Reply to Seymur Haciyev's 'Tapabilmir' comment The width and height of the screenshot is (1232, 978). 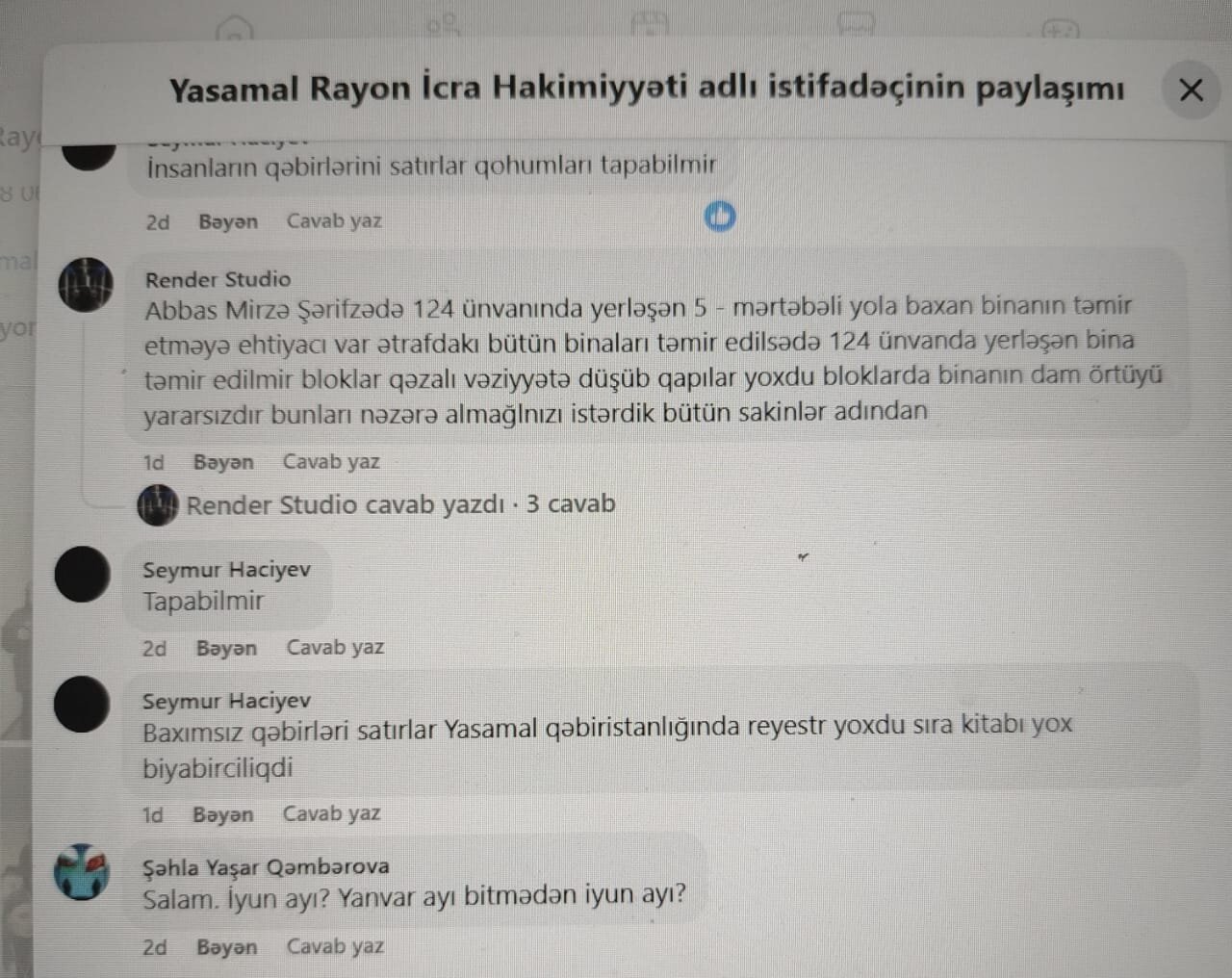[335, 647]
